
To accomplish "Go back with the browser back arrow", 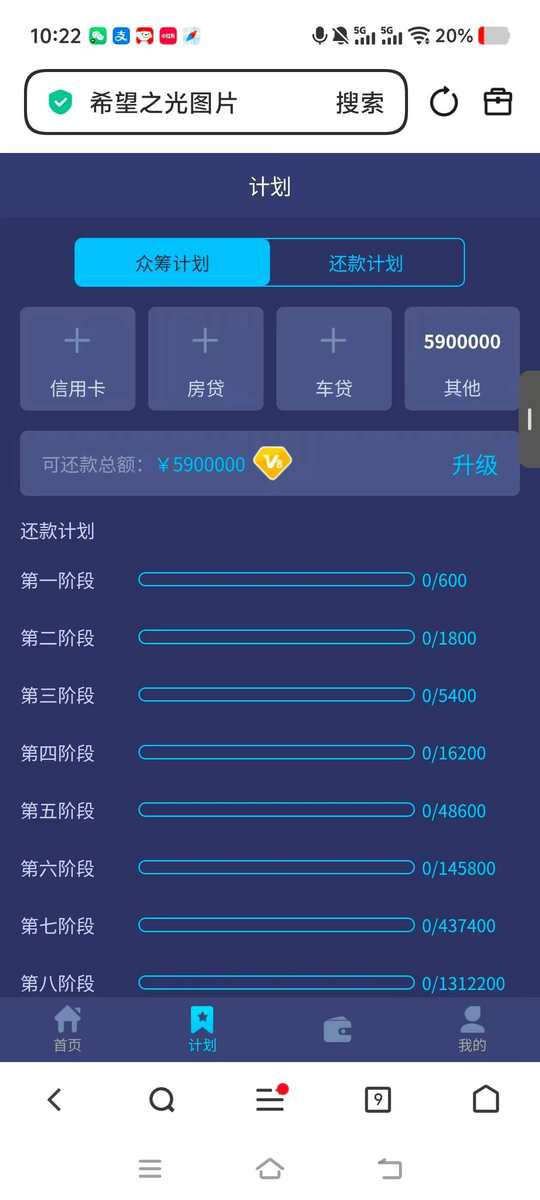I will 55,1100.
